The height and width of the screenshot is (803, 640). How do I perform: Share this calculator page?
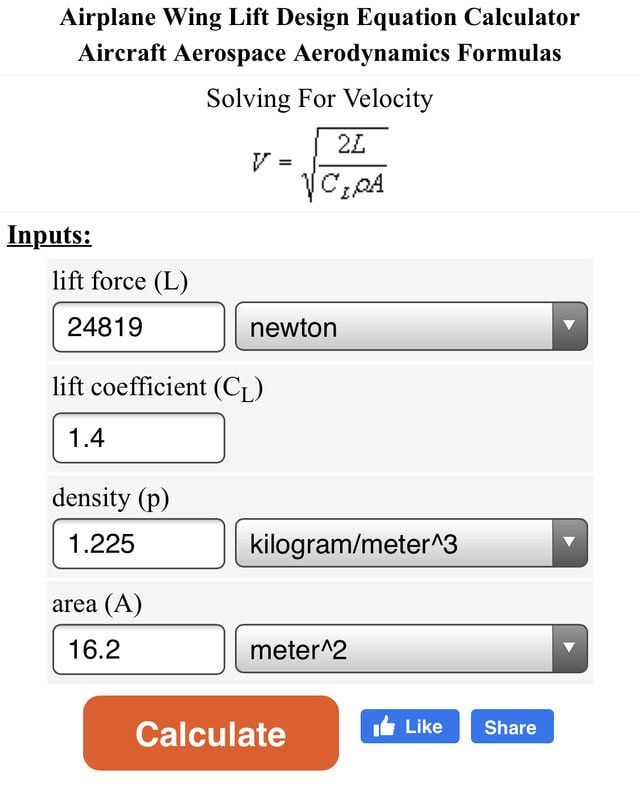tap(511, 727)
